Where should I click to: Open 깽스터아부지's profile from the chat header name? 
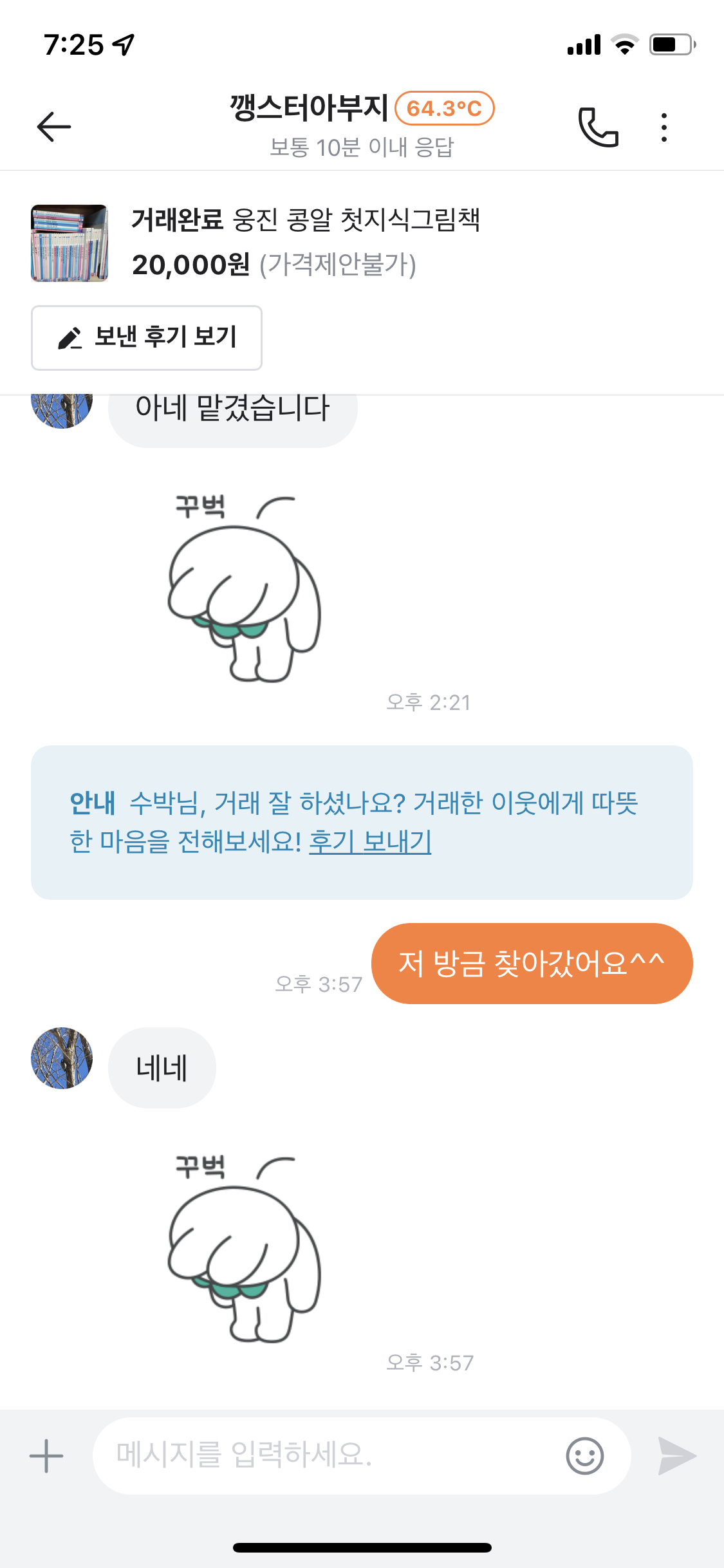[x=309, y=107]
